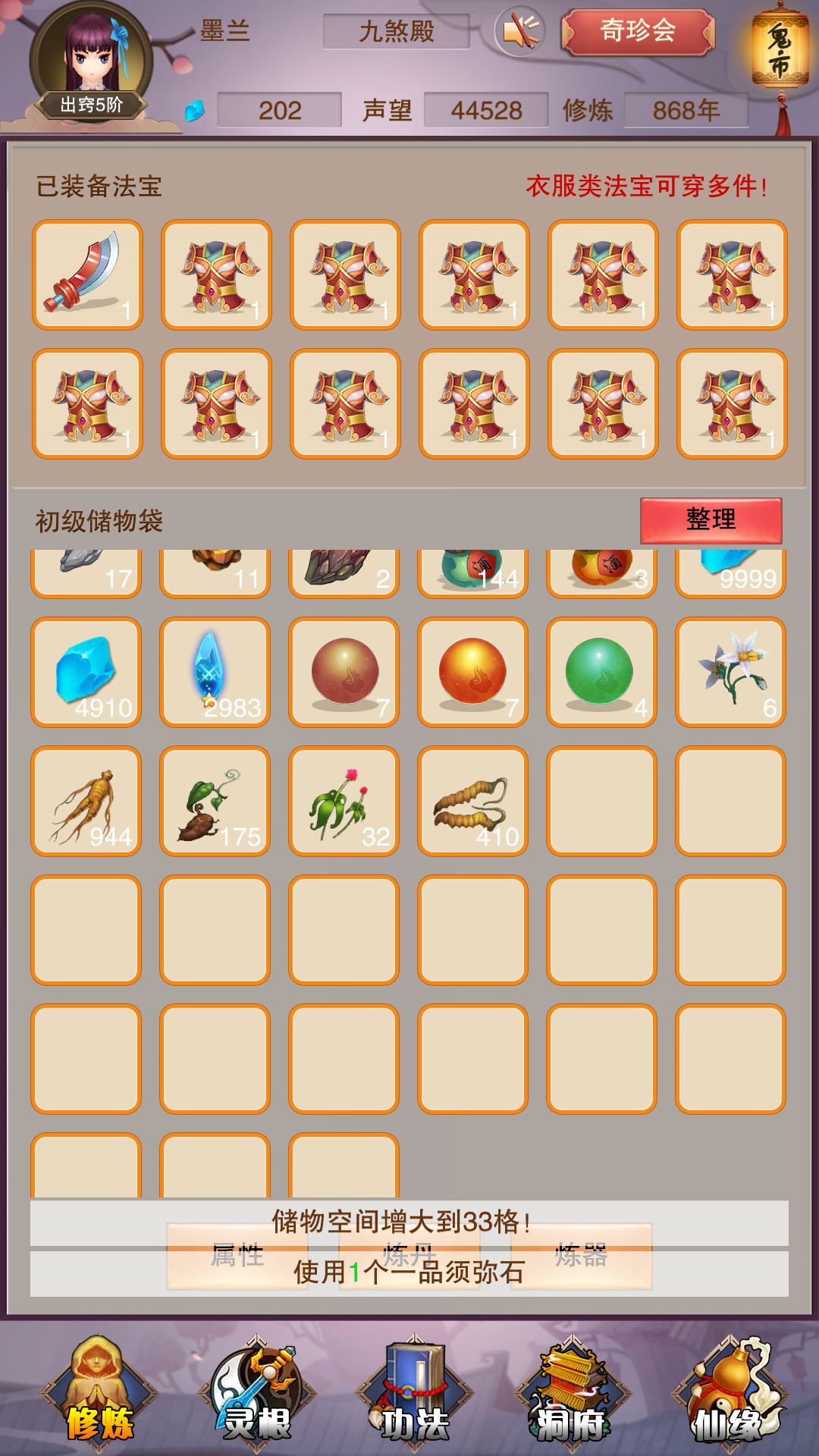Screen dimensions: 819x1456
Task: Select the crystal shard item with 2983
Action: [215, 672]
